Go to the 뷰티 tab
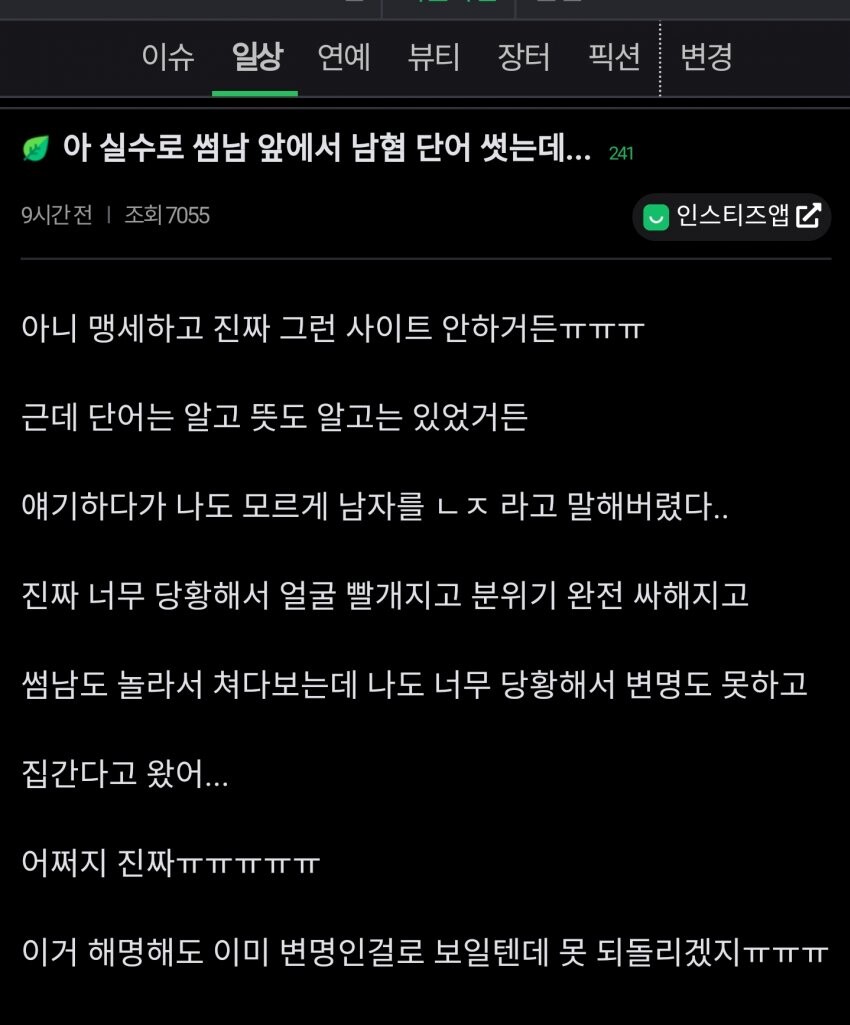 coord(434,57)
